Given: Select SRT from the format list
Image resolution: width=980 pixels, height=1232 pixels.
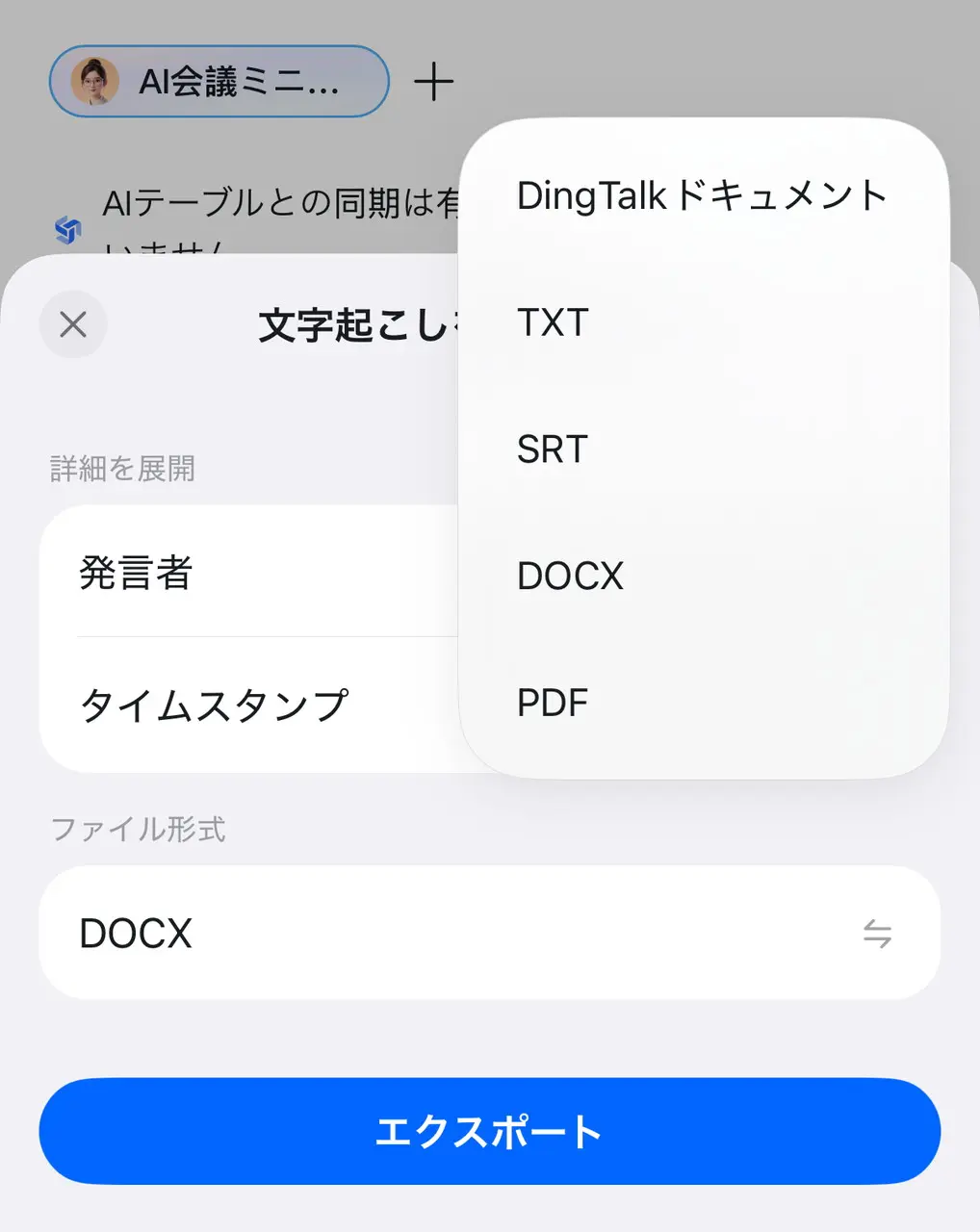Looking at the screenshot, I should (x=551, y=449).
